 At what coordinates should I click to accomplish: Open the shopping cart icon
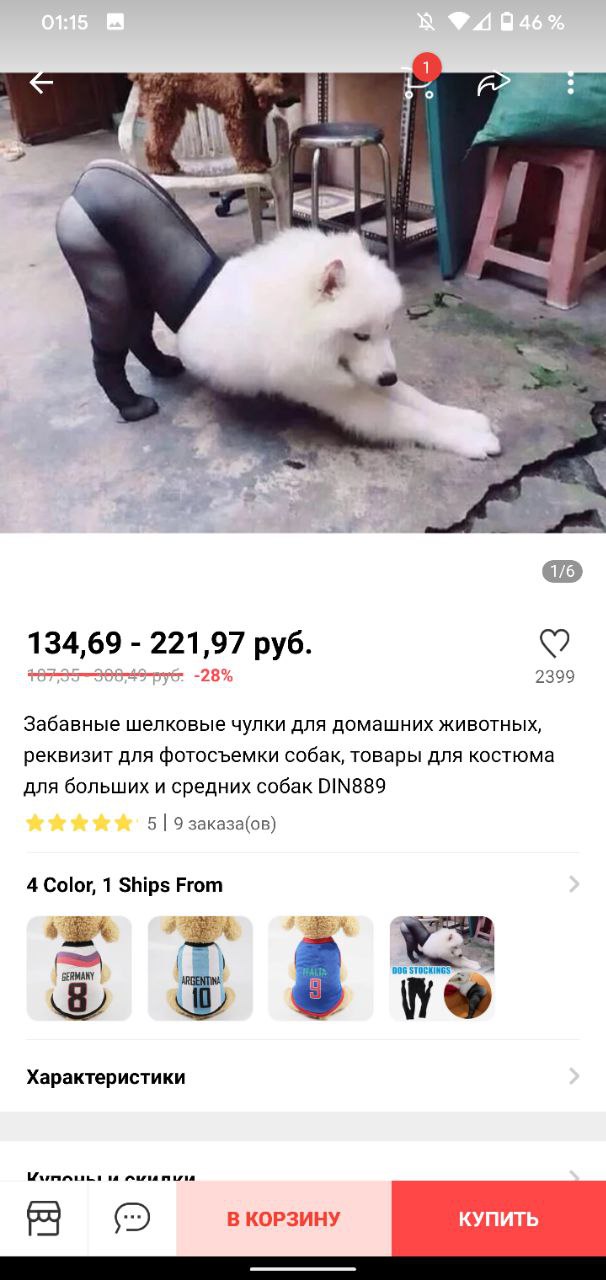tap(418, 83)
